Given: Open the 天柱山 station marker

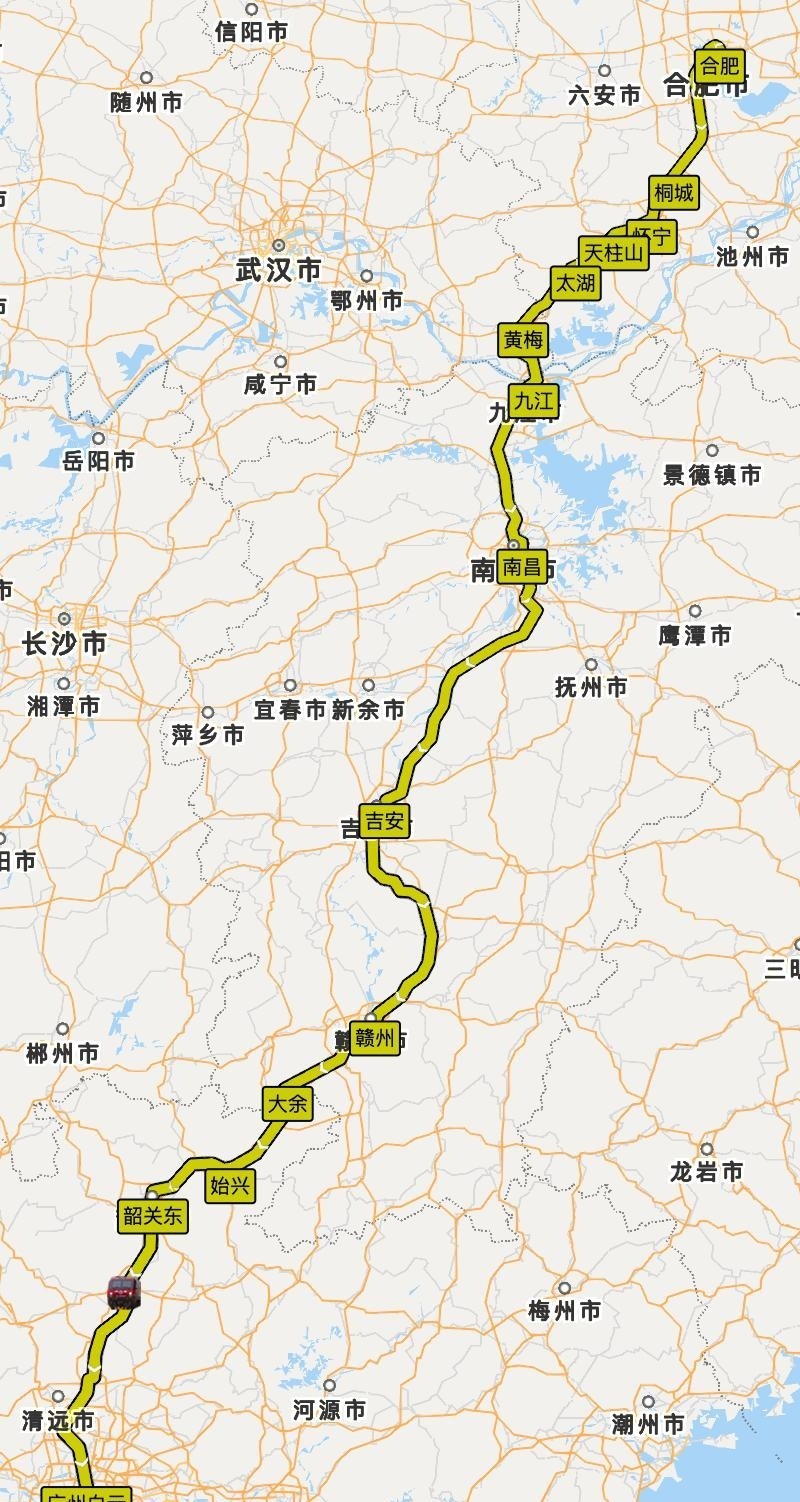Looking at the screenshot, I should pyautogui.click(x=612, y=253).
